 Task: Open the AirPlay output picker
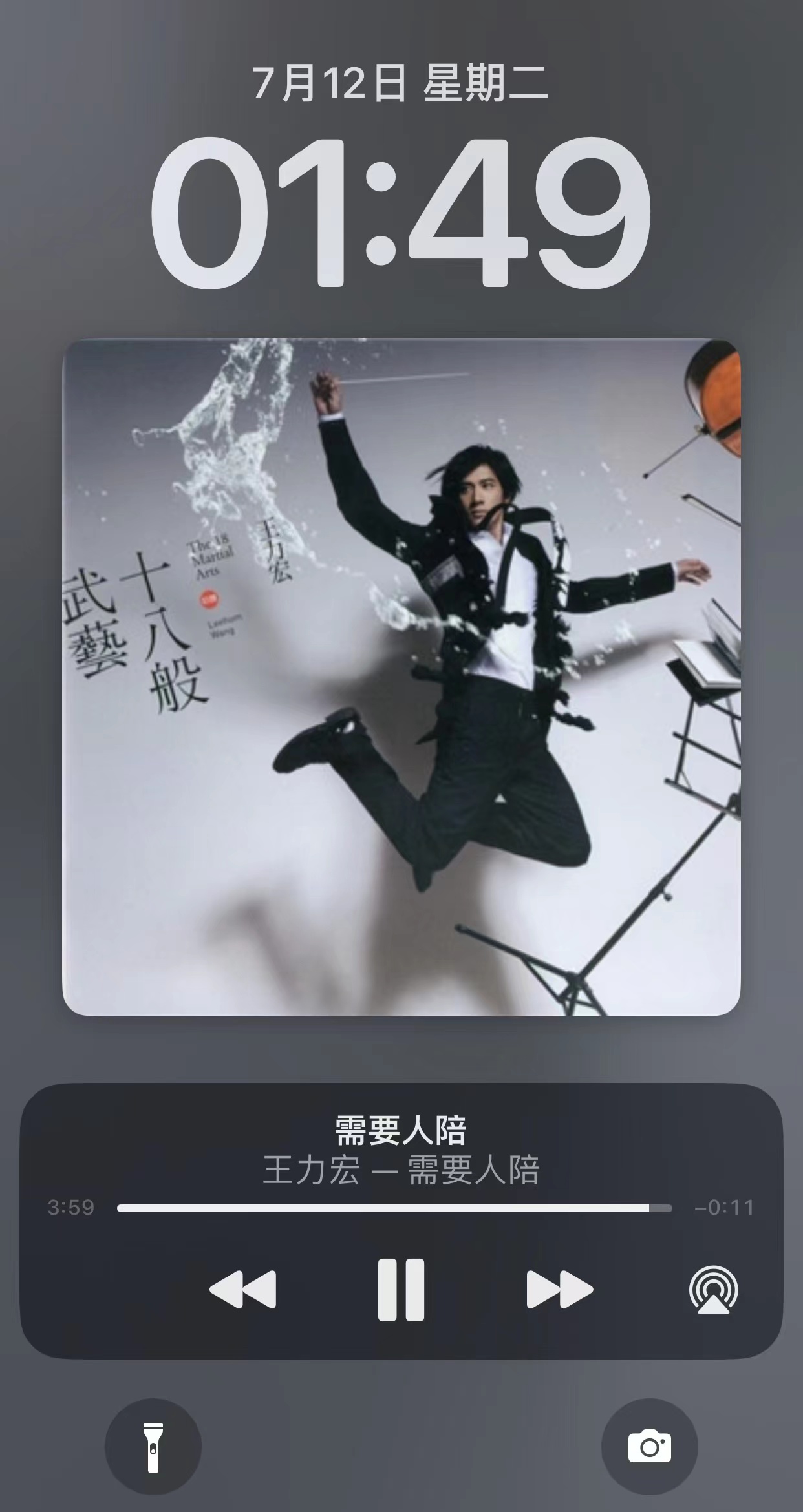click(x=713, y=1290)
